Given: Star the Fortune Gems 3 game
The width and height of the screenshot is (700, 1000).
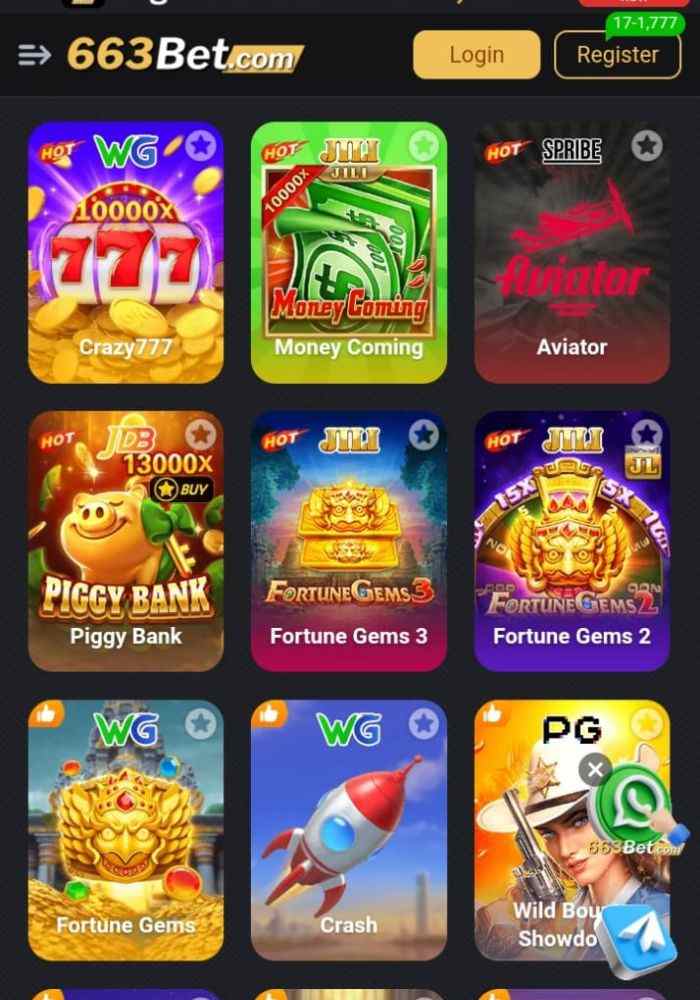Looking at the screenshot, I should pyautogui.click(x=424, y=435).
